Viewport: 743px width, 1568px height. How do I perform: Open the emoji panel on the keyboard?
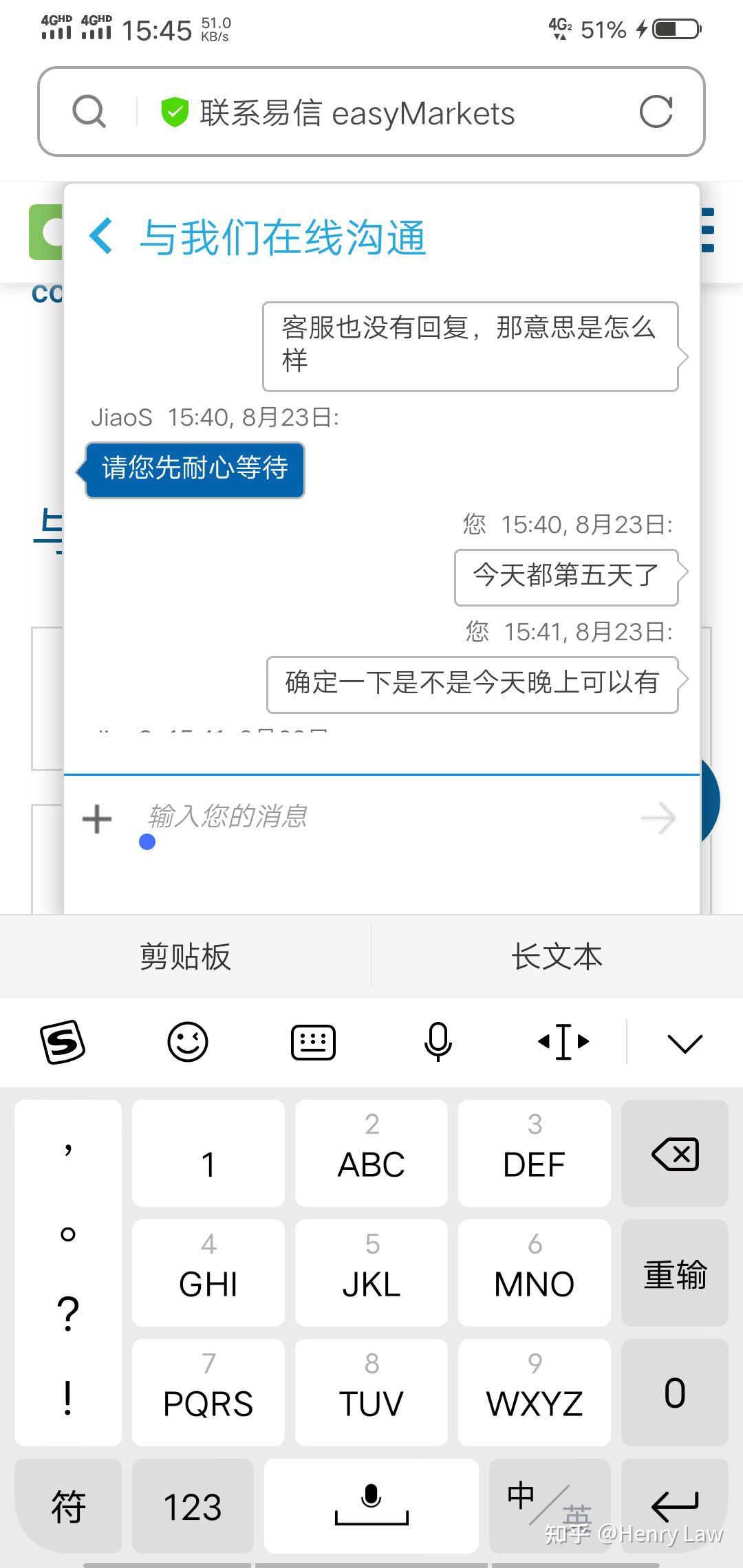[x=188, y=1042]
